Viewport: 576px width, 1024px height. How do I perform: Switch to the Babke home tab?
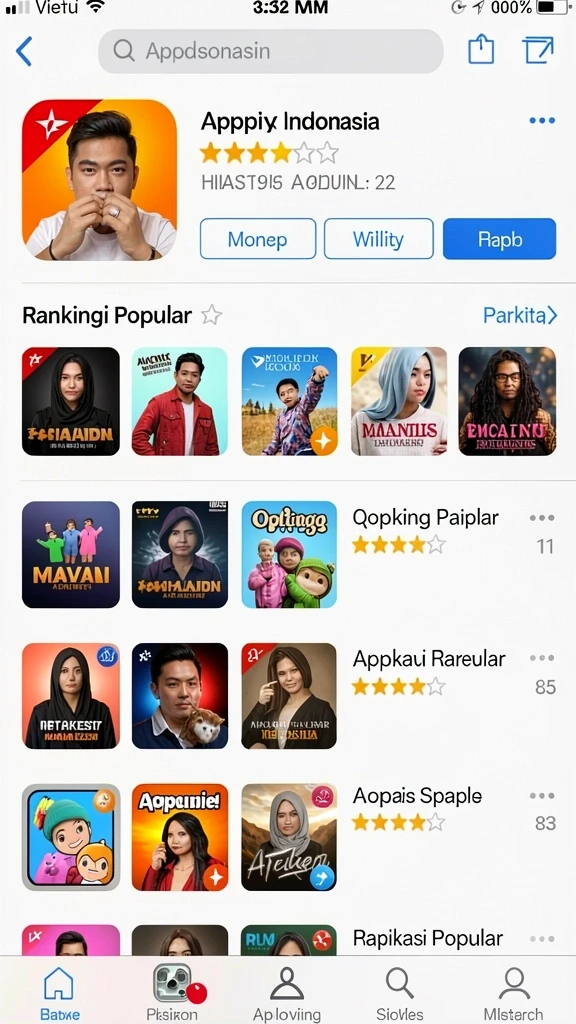59,993
